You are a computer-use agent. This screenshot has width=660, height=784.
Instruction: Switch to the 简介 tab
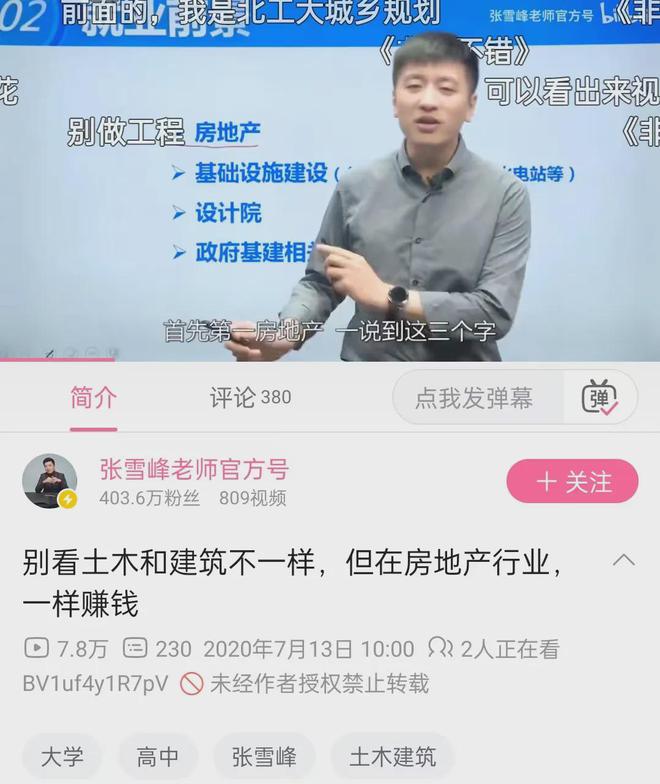93,398
